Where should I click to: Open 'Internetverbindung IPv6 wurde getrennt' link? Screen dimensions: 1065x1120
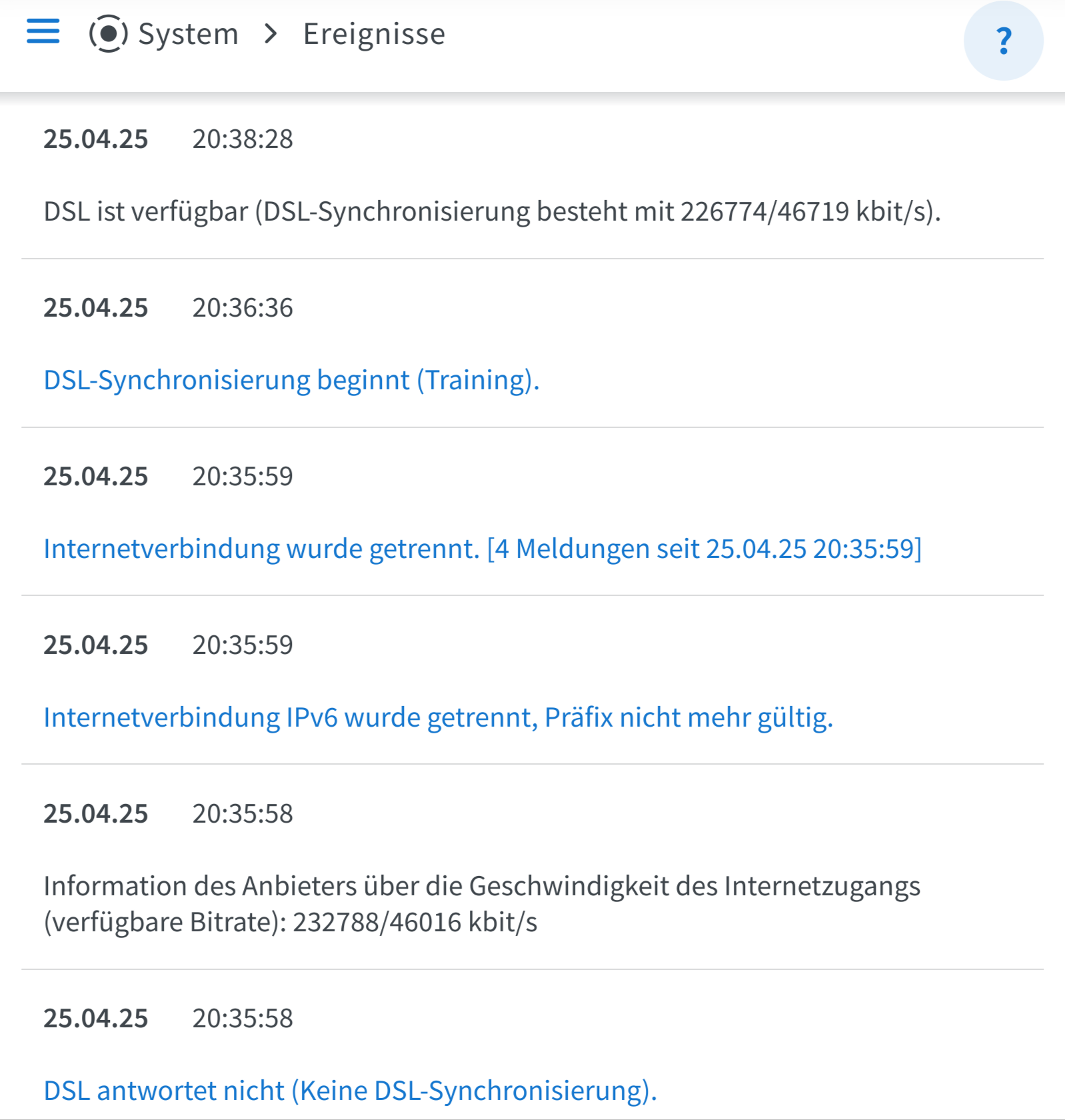coord(438,717)
